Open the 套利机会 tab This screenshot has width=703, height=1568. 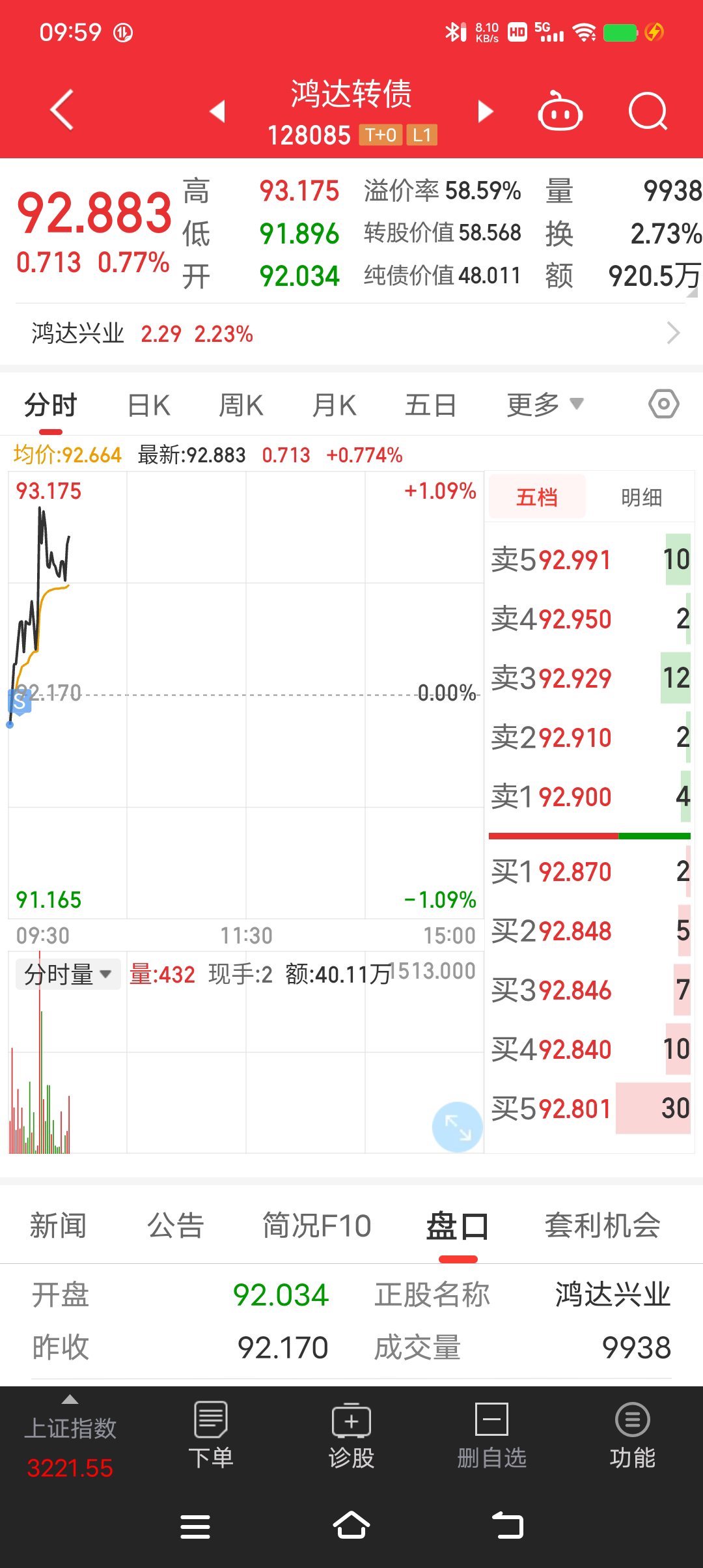(x=602, y=1226)
